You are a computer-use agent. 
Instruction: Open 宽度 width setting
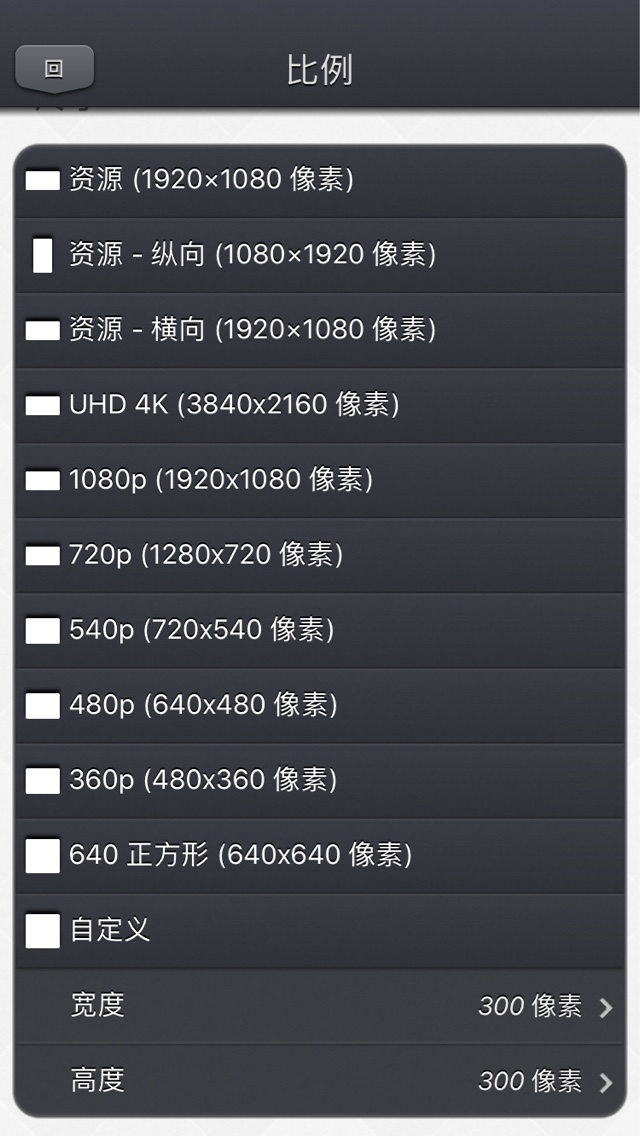point(320,1006)
